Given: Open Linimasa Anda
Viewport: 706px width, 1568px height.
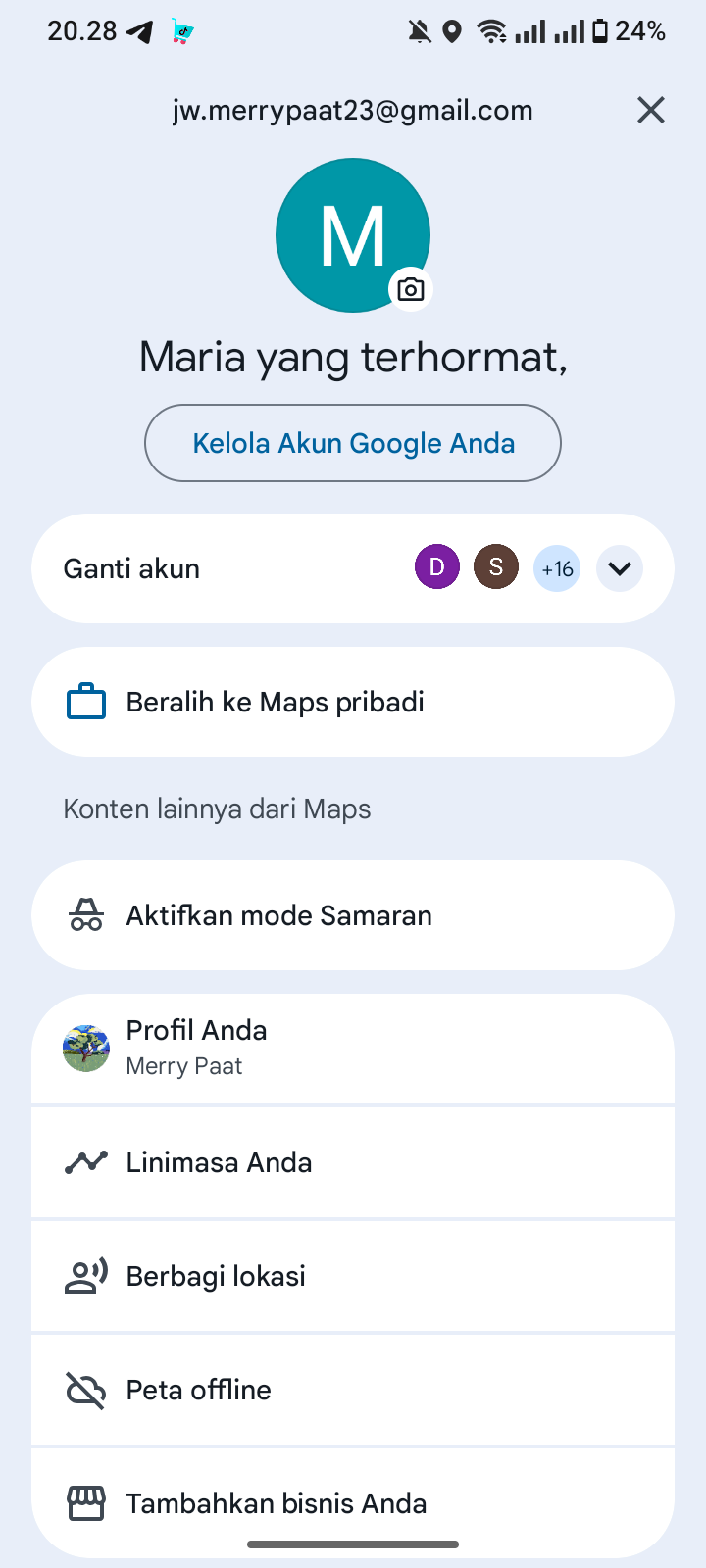Looking at the screenshot, I should coord(353,1162).
